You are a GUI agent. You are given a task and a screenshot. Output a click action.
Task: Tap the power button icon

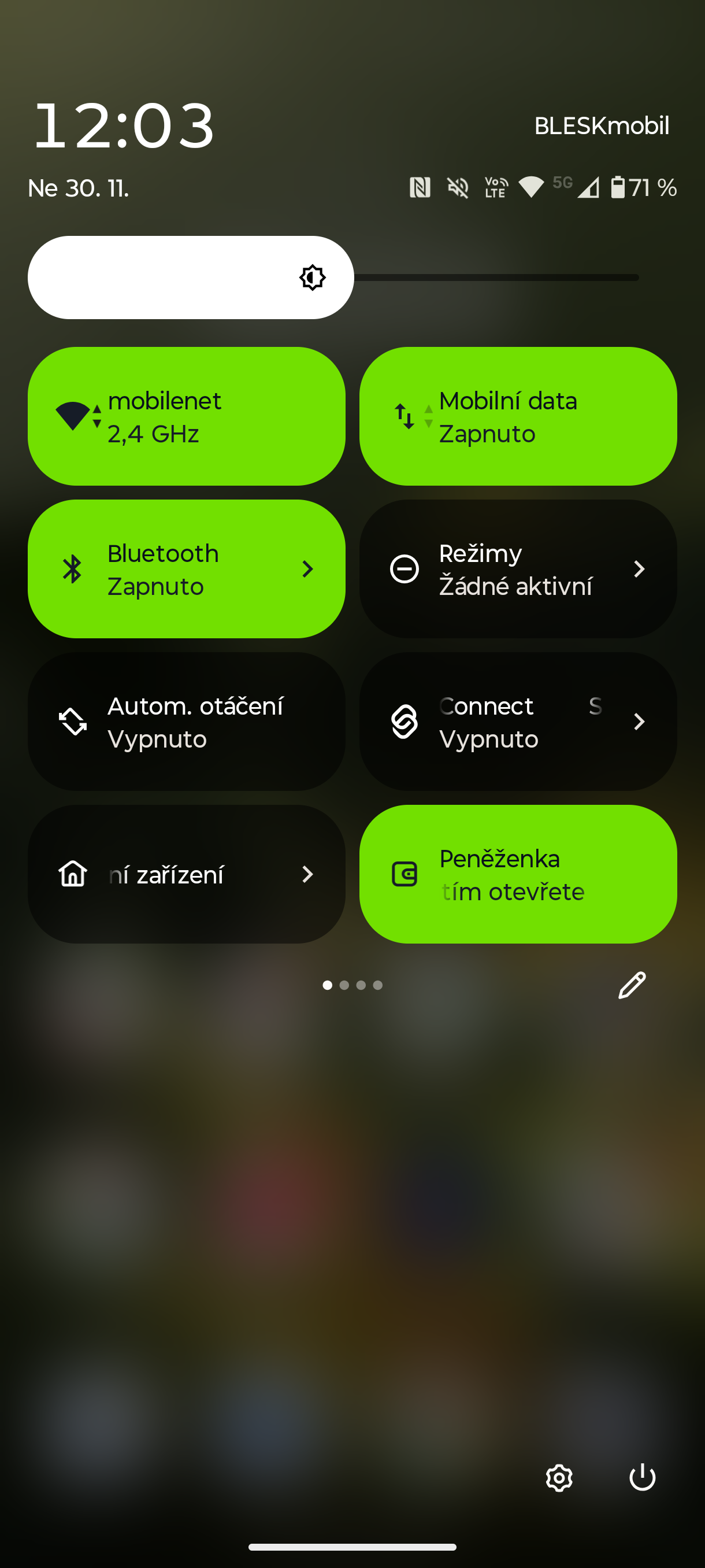[x=643, y=1478]
